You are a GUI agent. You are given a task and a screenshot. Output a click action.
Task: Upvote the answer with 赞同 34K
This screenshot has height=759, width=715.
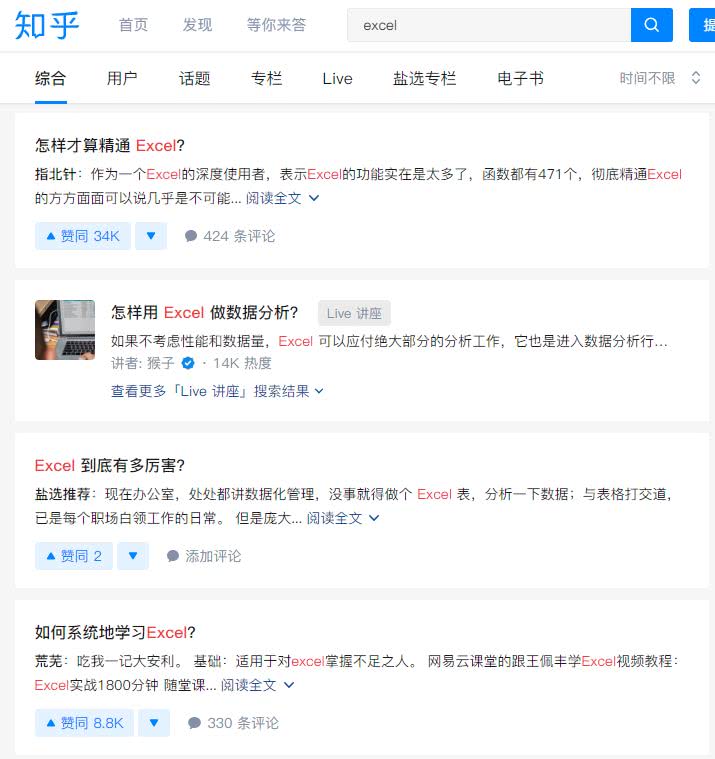(x=82, y=236)
